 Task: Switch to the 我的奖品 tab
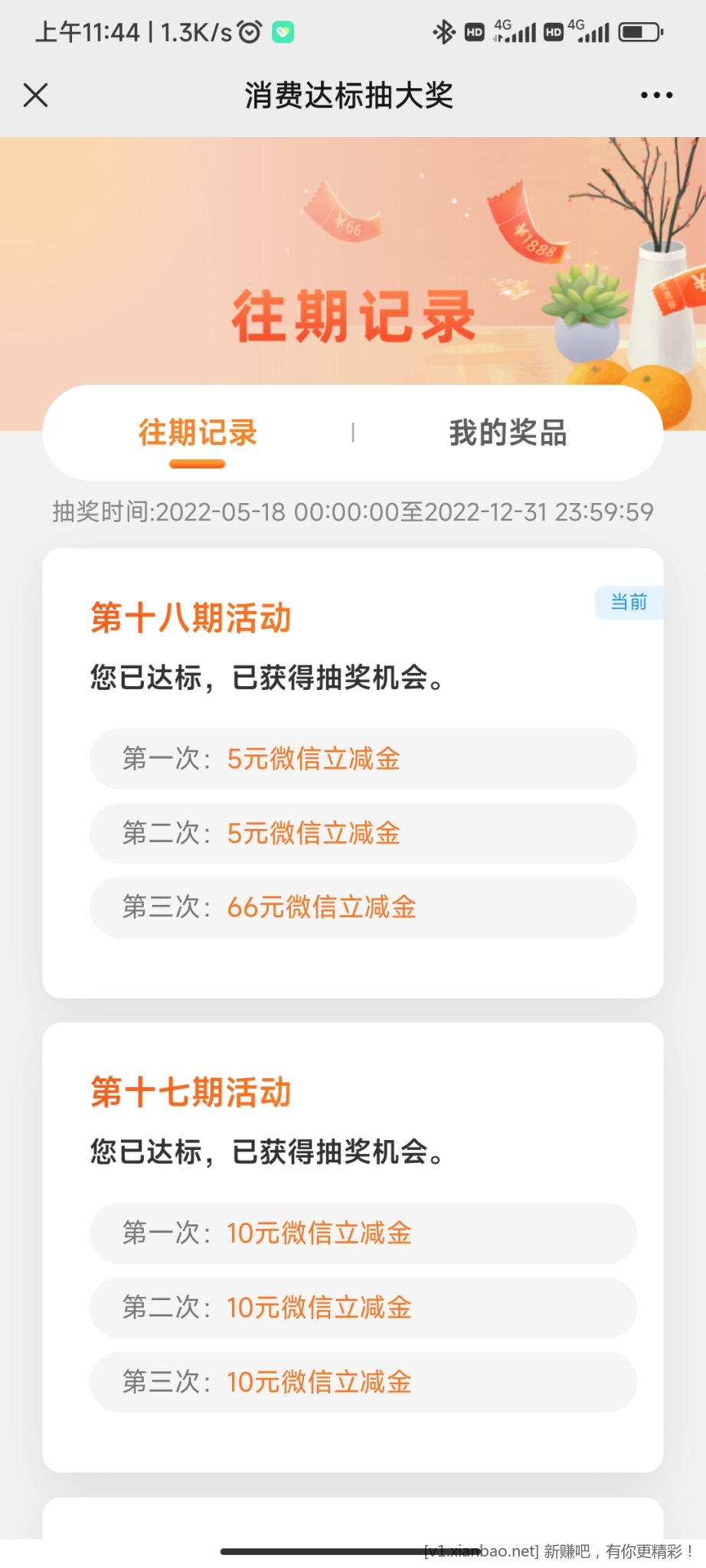(508, 433)
